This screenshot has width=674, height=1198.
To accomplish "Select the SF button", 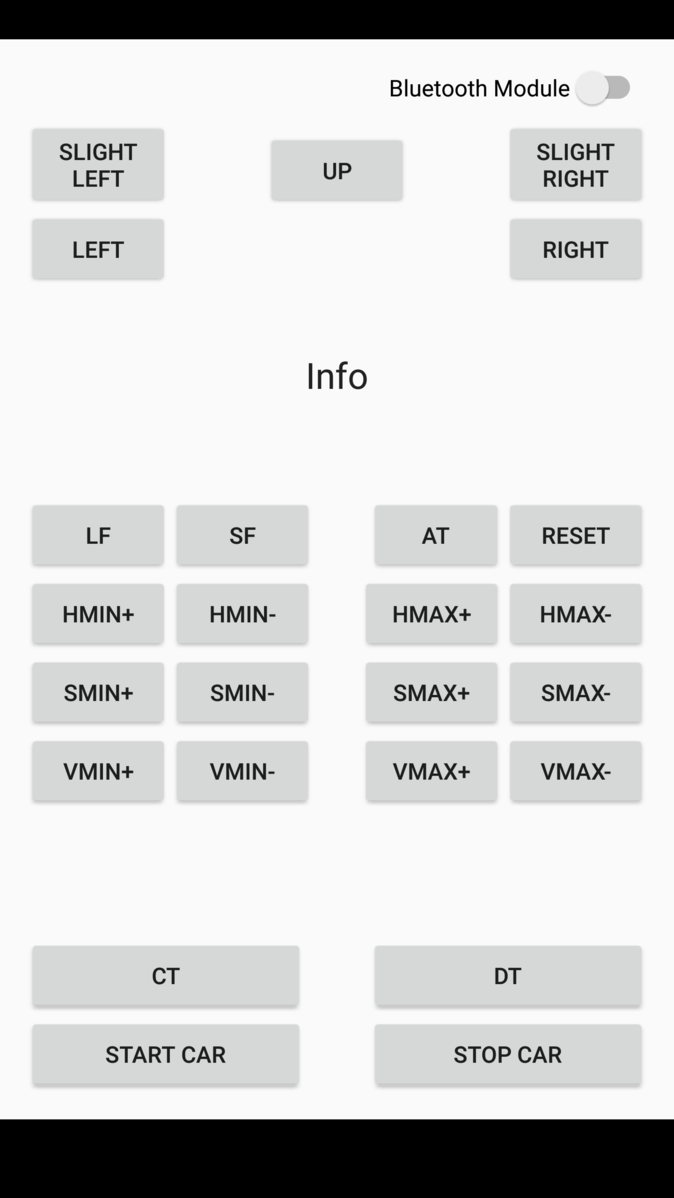I will (x=242, y=535).
